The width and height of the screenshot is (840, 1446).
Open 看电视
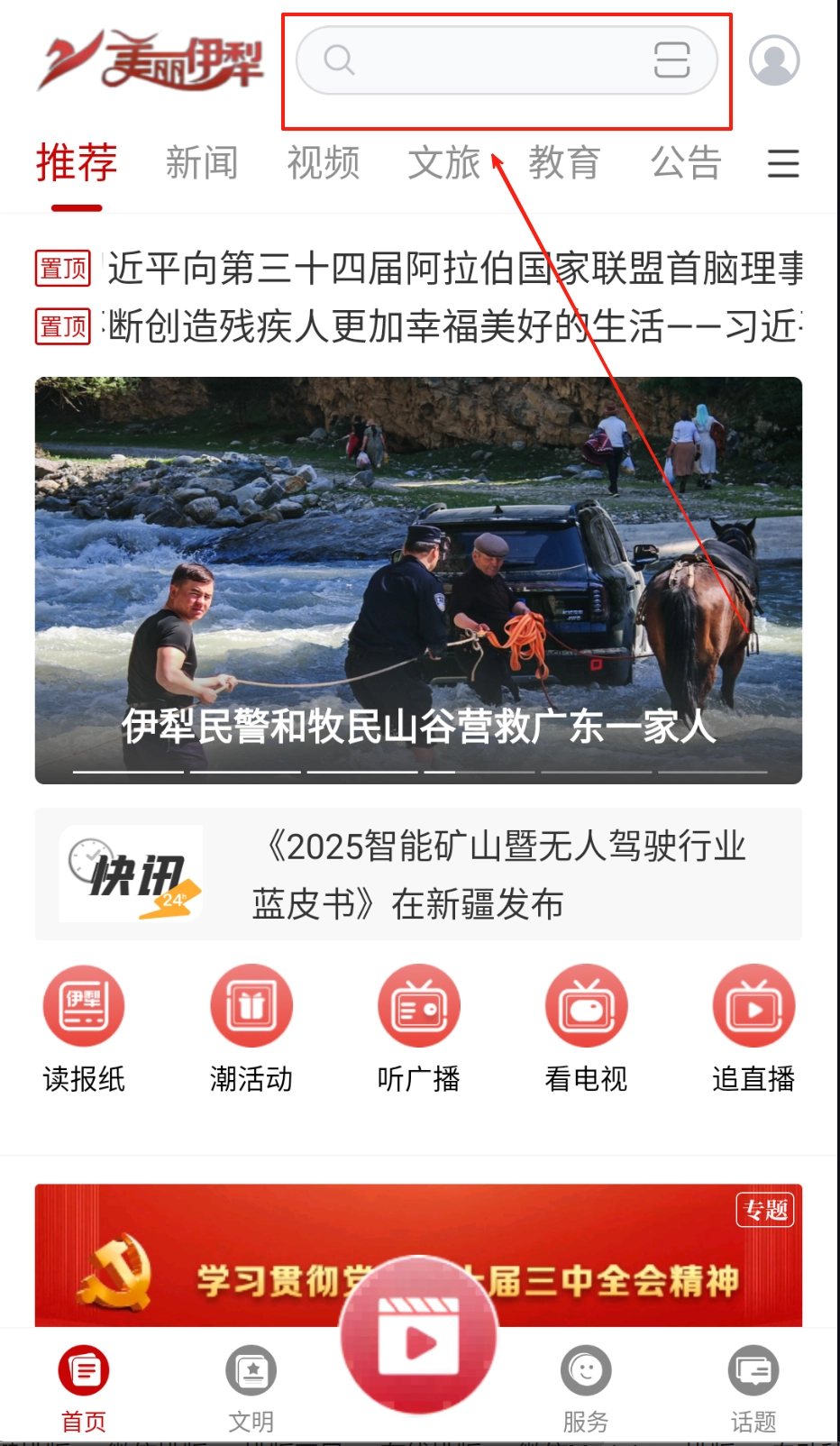(x=587, y=1028)
